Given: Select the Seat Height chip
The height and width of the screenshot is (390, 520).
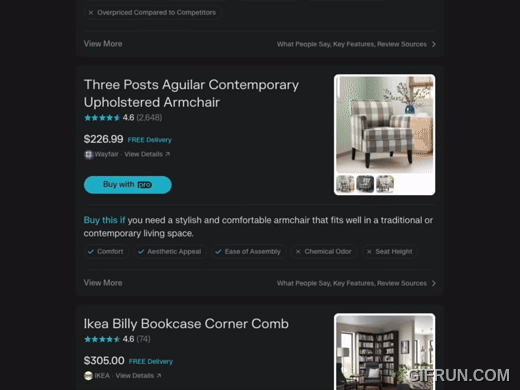Looking at the screenshot, I should pos(390,252).
